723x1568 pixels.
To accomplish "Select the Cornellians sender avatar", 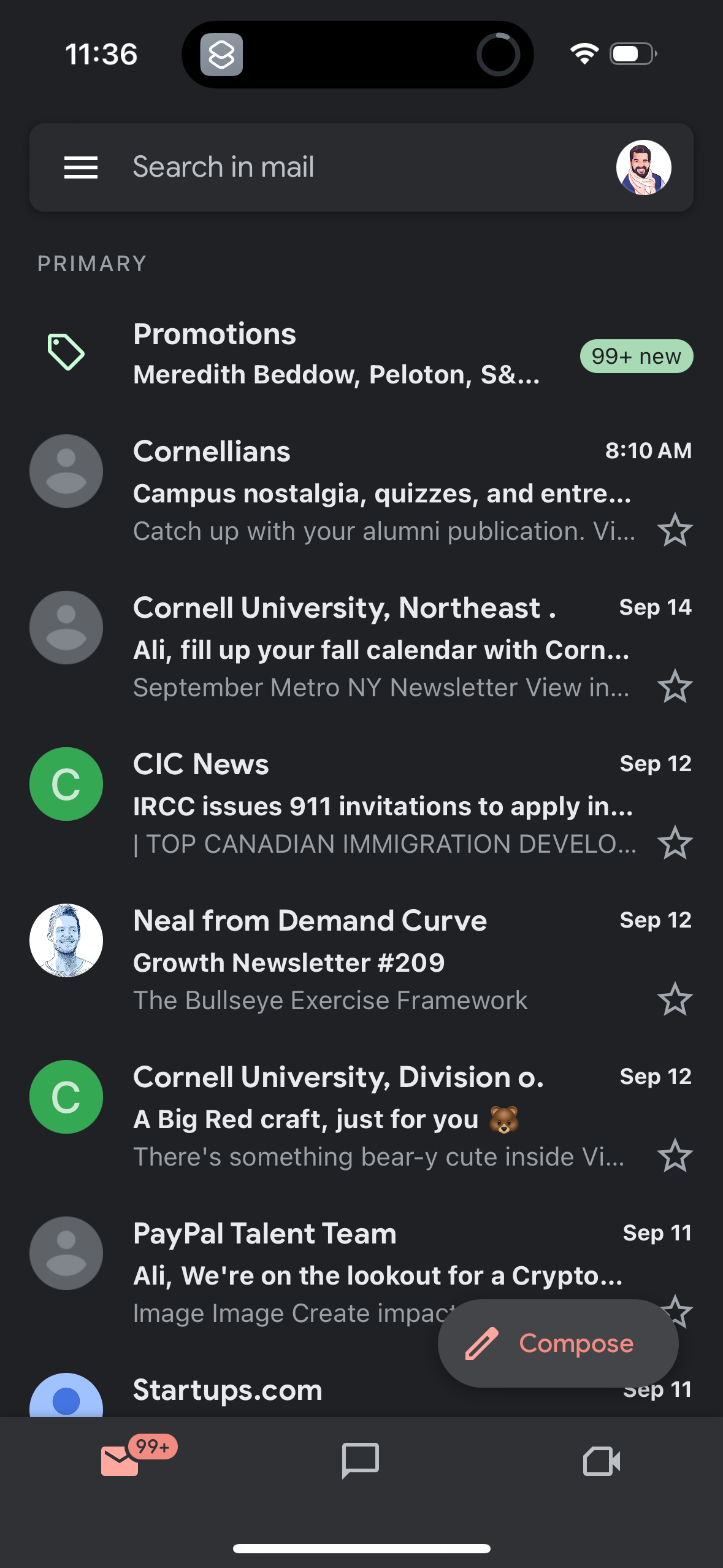I will point(66,471).
